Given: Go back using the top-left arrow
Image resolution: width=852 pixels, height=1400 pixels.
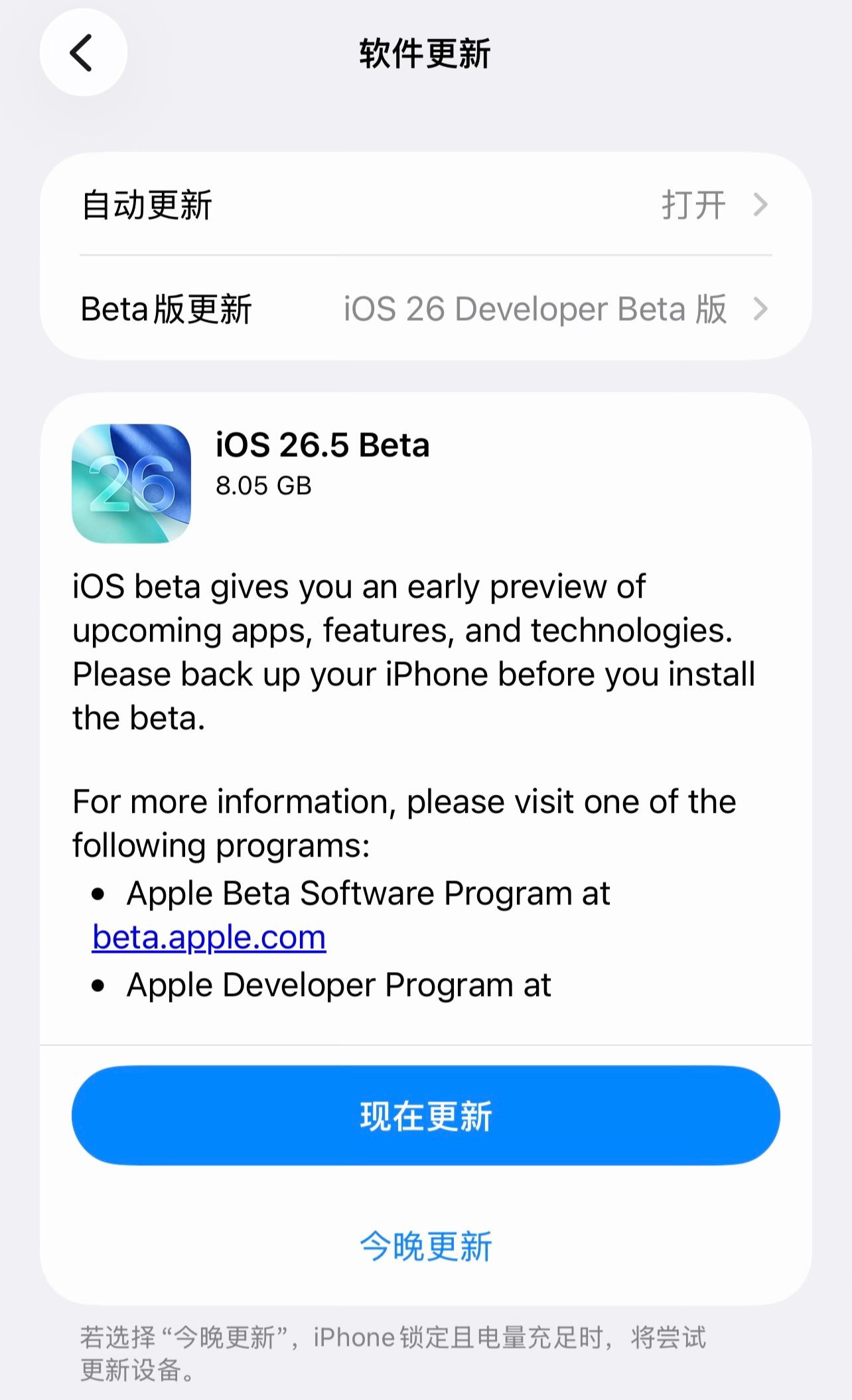Looking at the screenshot, I should click(83, 52).
